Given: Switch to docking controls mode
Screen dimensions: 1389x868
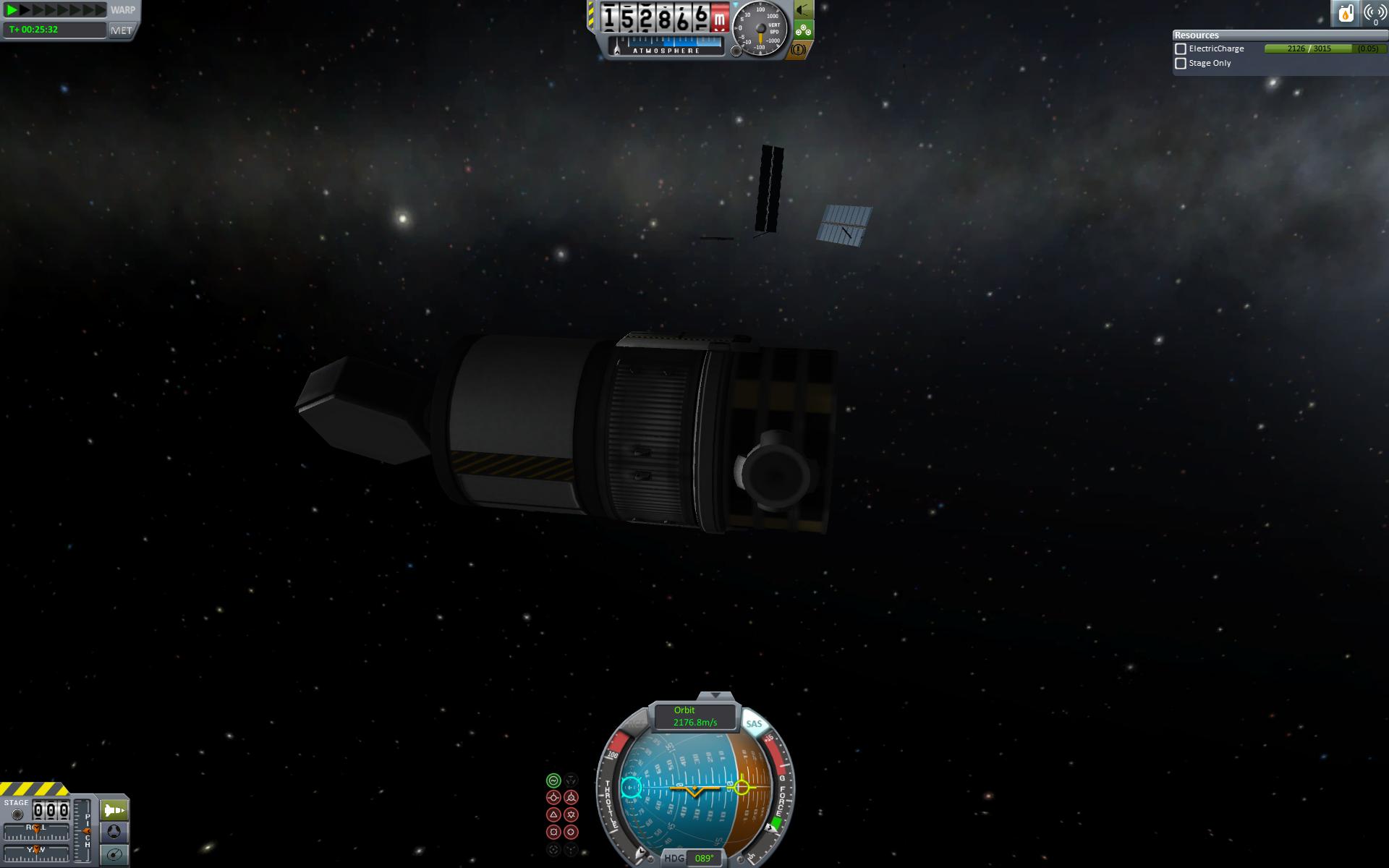Looking at the screenshot, I should click(114, 832).
